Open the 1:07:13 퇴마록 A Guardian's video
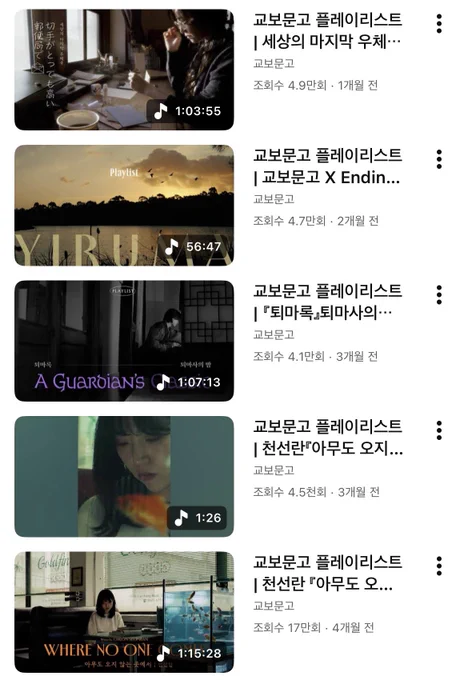Image resolution: width=468 pixels, height=680 pixels. (124, 341)
